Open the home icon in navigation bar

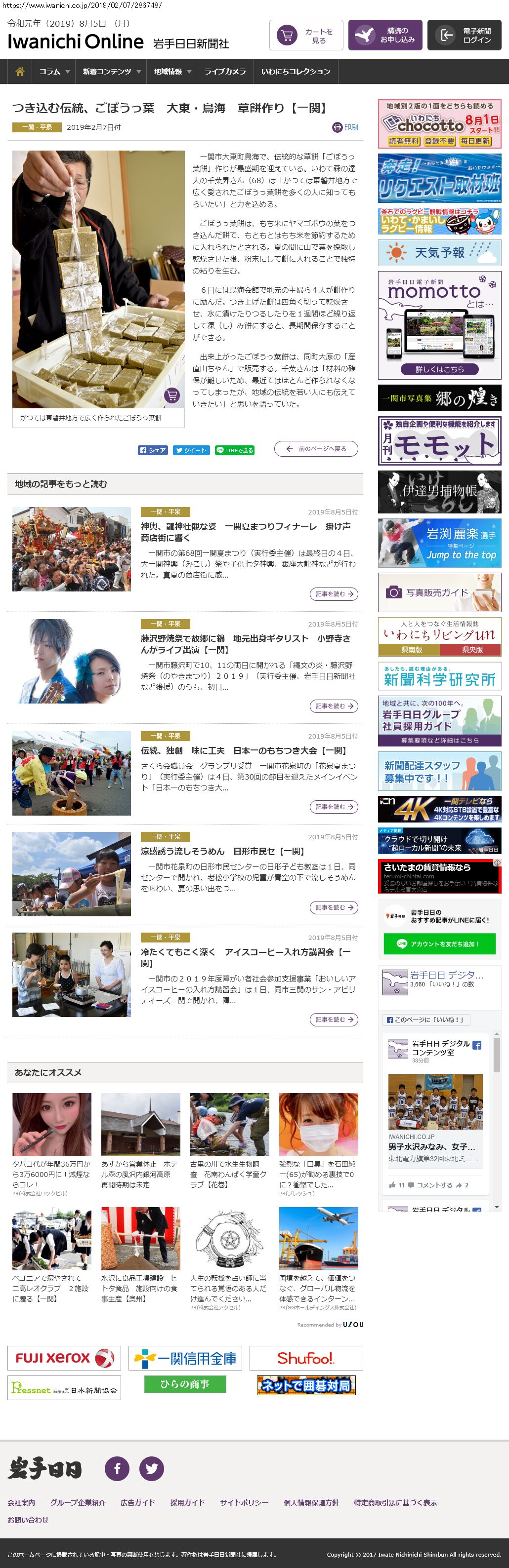tap(20, 71)
